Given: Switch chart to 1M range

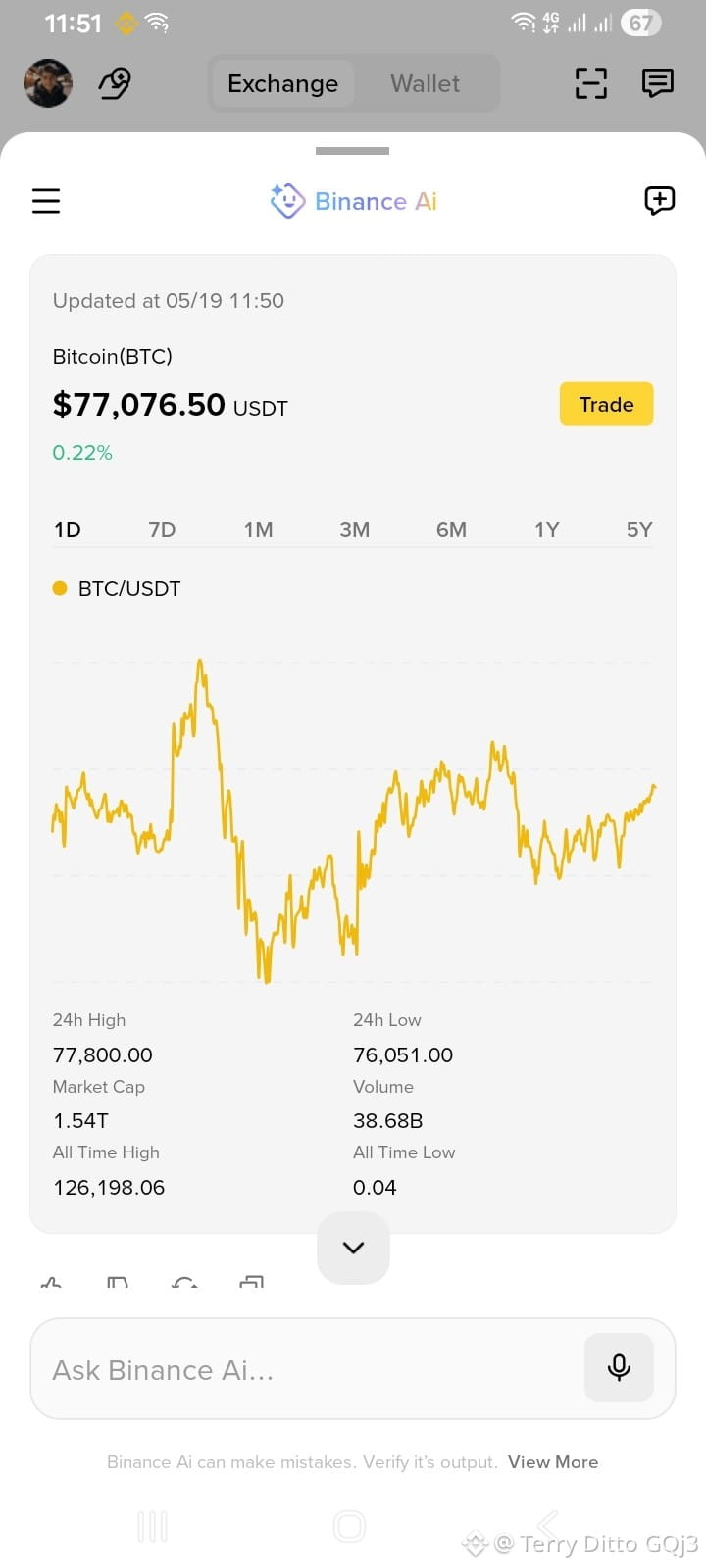Looking at the screenshot, I should 258,530.
